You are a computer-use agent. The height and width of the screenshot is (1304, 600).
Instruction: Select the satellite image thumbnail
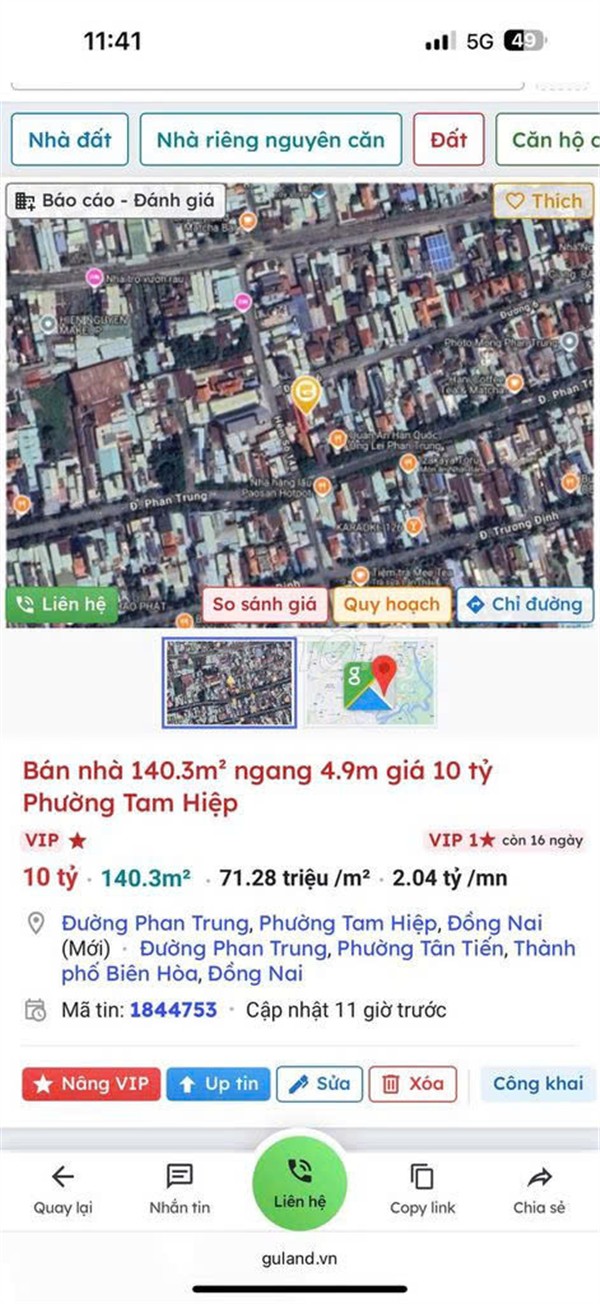[230, 683]
